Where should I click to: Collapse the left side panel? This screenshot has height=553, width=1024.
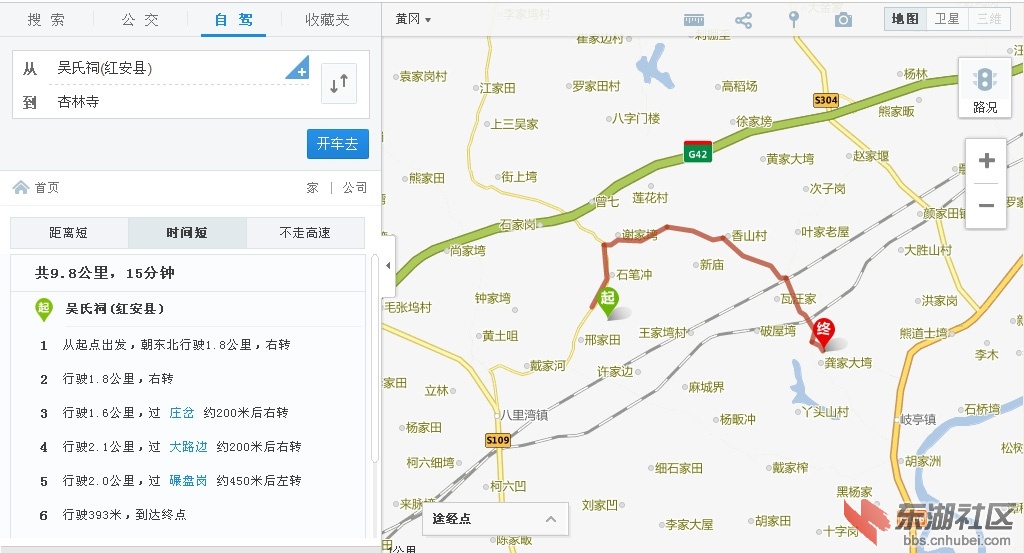coord(388,266)
